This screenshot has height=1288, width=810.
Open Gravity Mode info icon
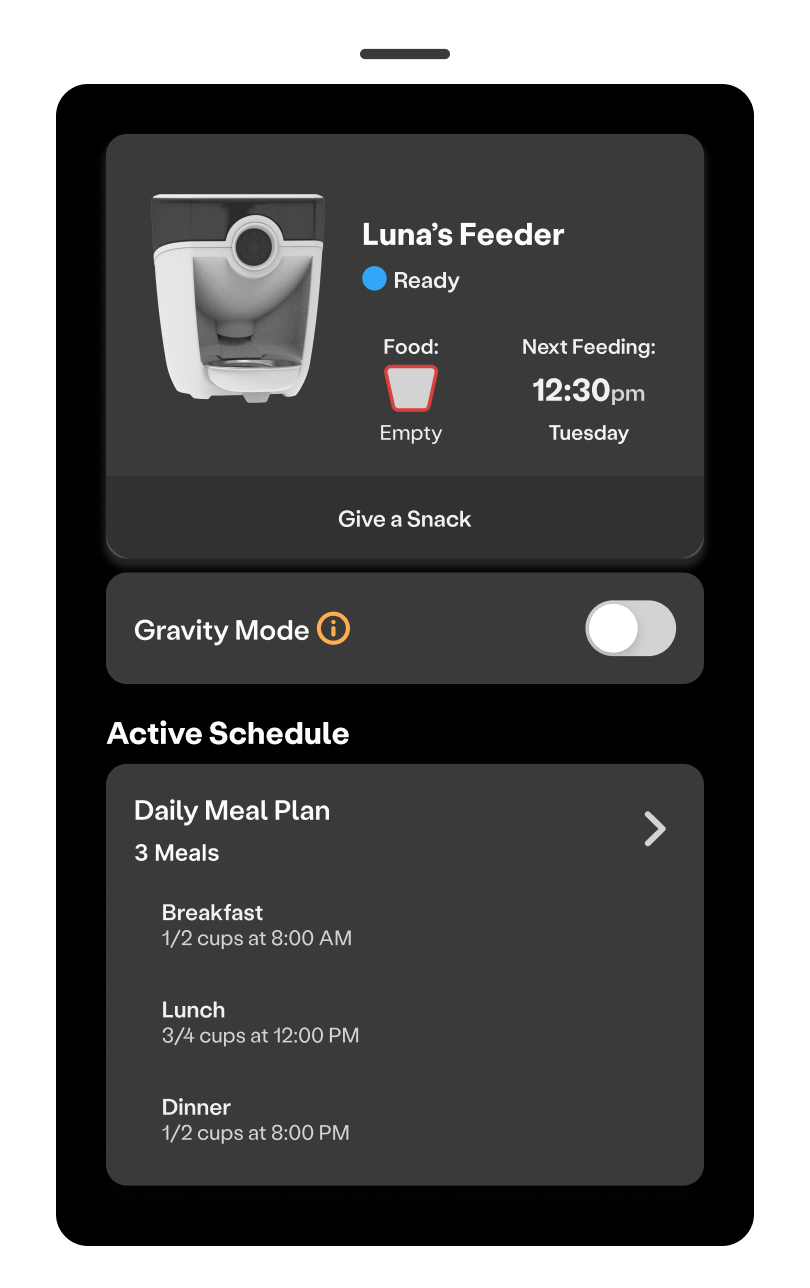334,629
